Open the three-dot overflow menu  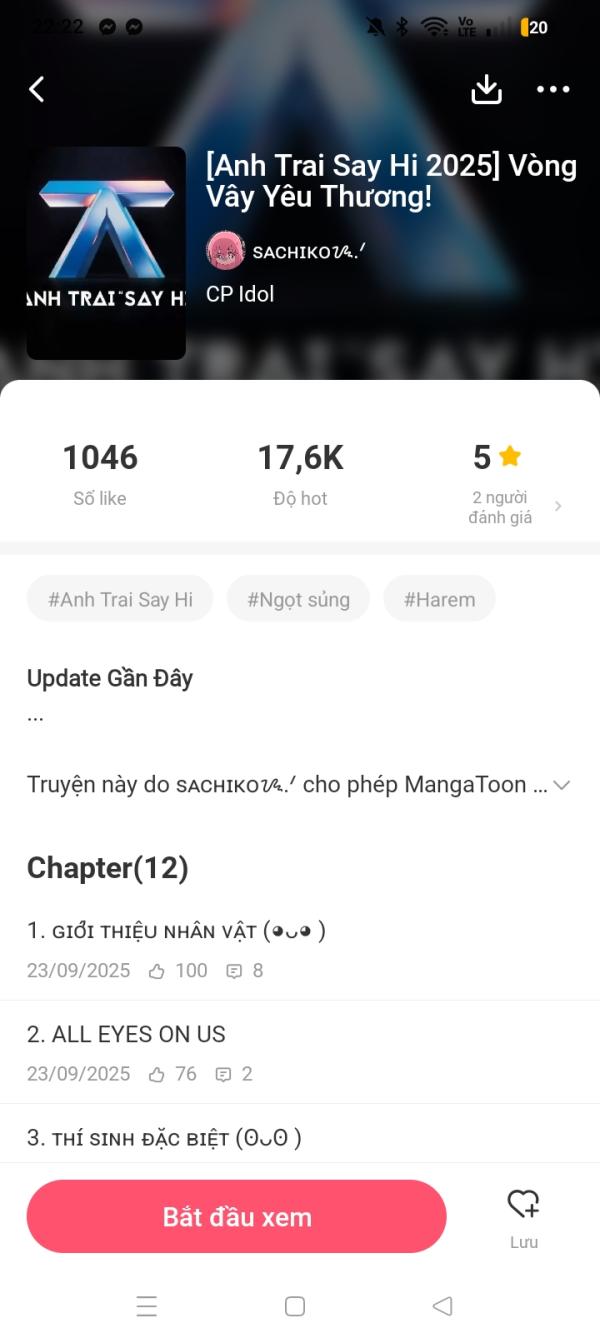tap(553, 89)
